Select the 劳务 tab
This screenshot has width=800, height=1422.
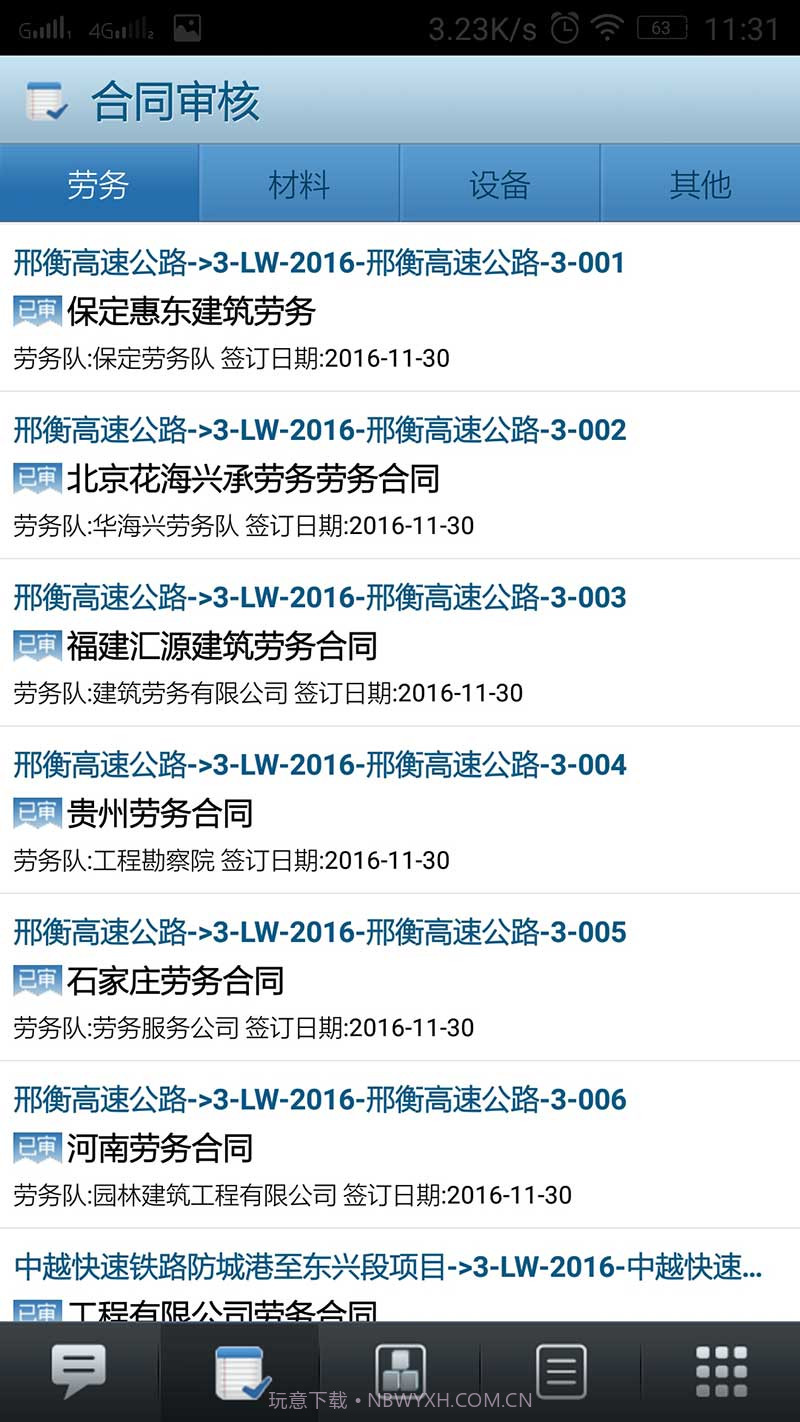coord(99,184)
